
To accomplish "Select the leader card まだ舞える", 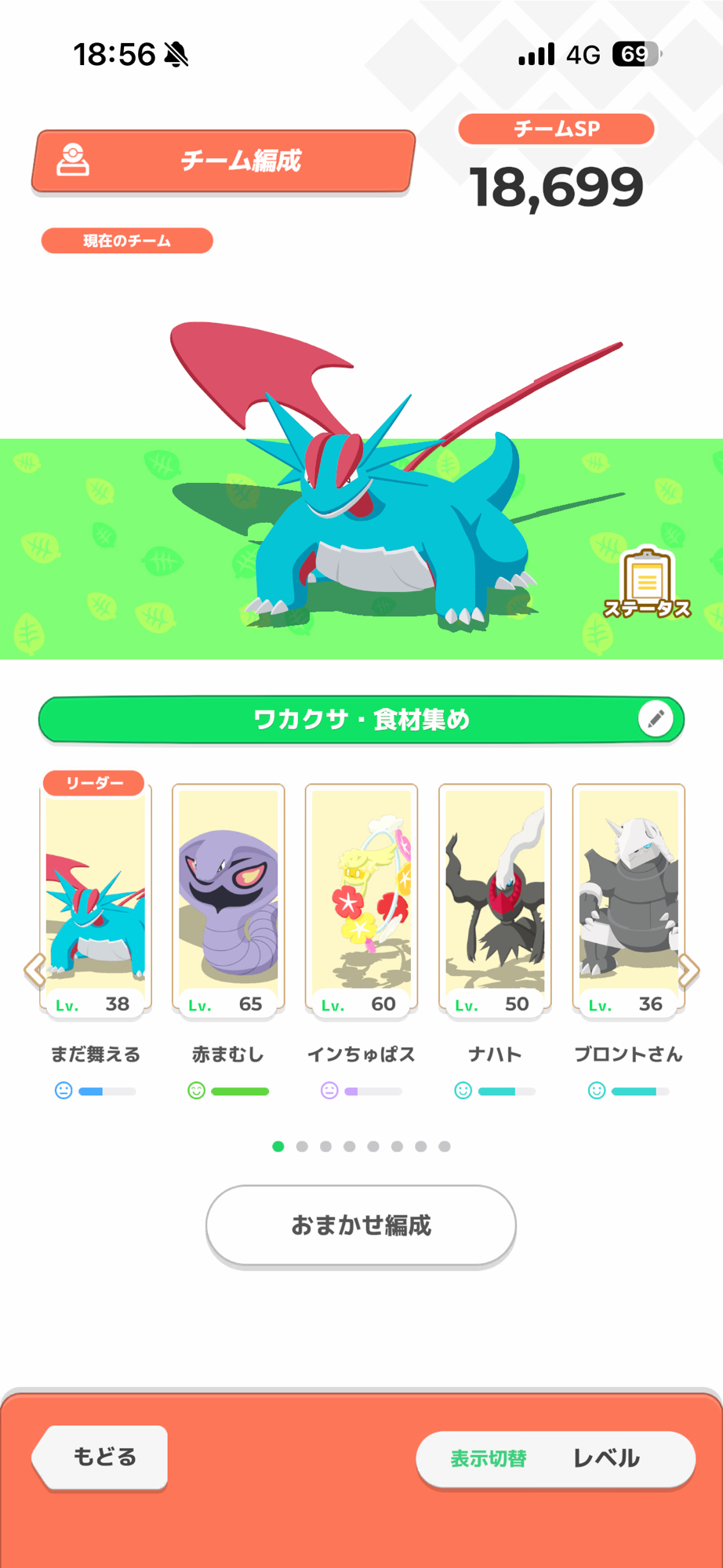I will click(x=96, y=898).
